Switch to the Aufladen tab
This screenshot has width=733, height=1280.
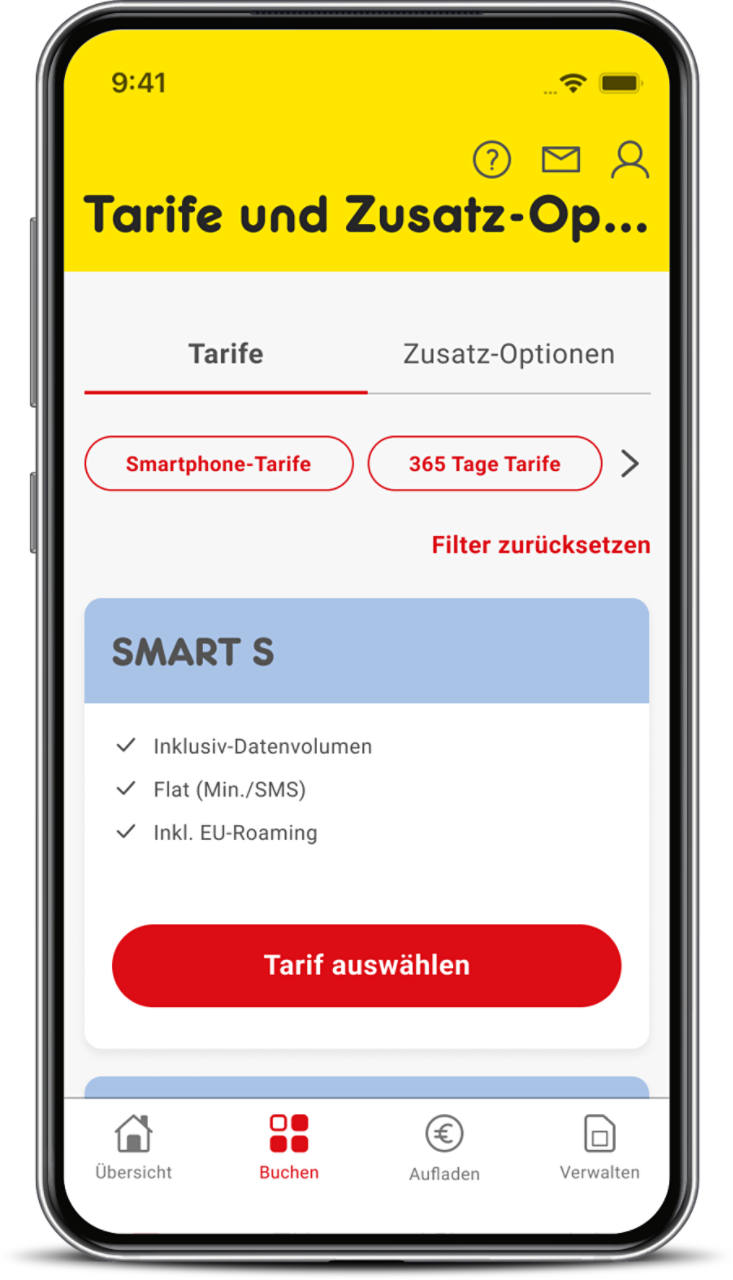click(x=444, y=1147)
